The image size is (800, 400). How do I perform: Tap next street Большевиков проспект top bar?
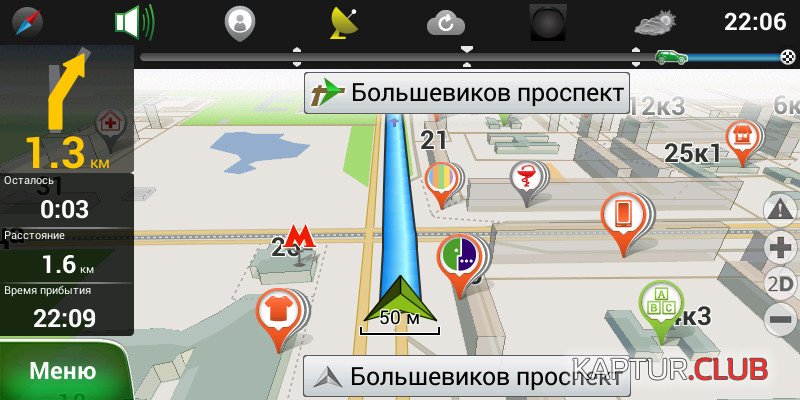click(x=467, y=93)
